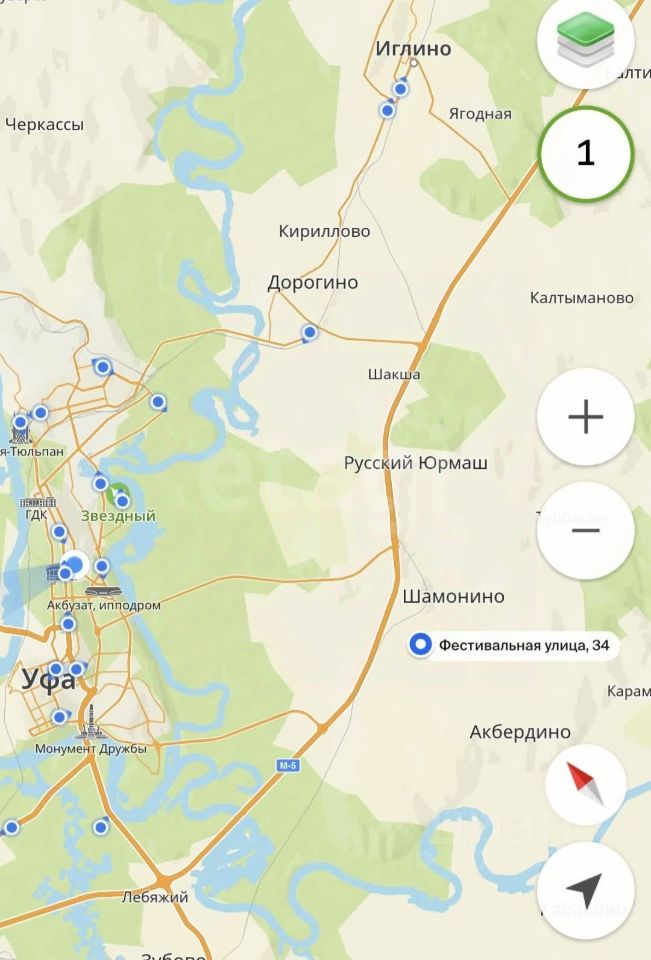Zoom out of the map
The image size is (651, 960).
[x=586, y=530]
